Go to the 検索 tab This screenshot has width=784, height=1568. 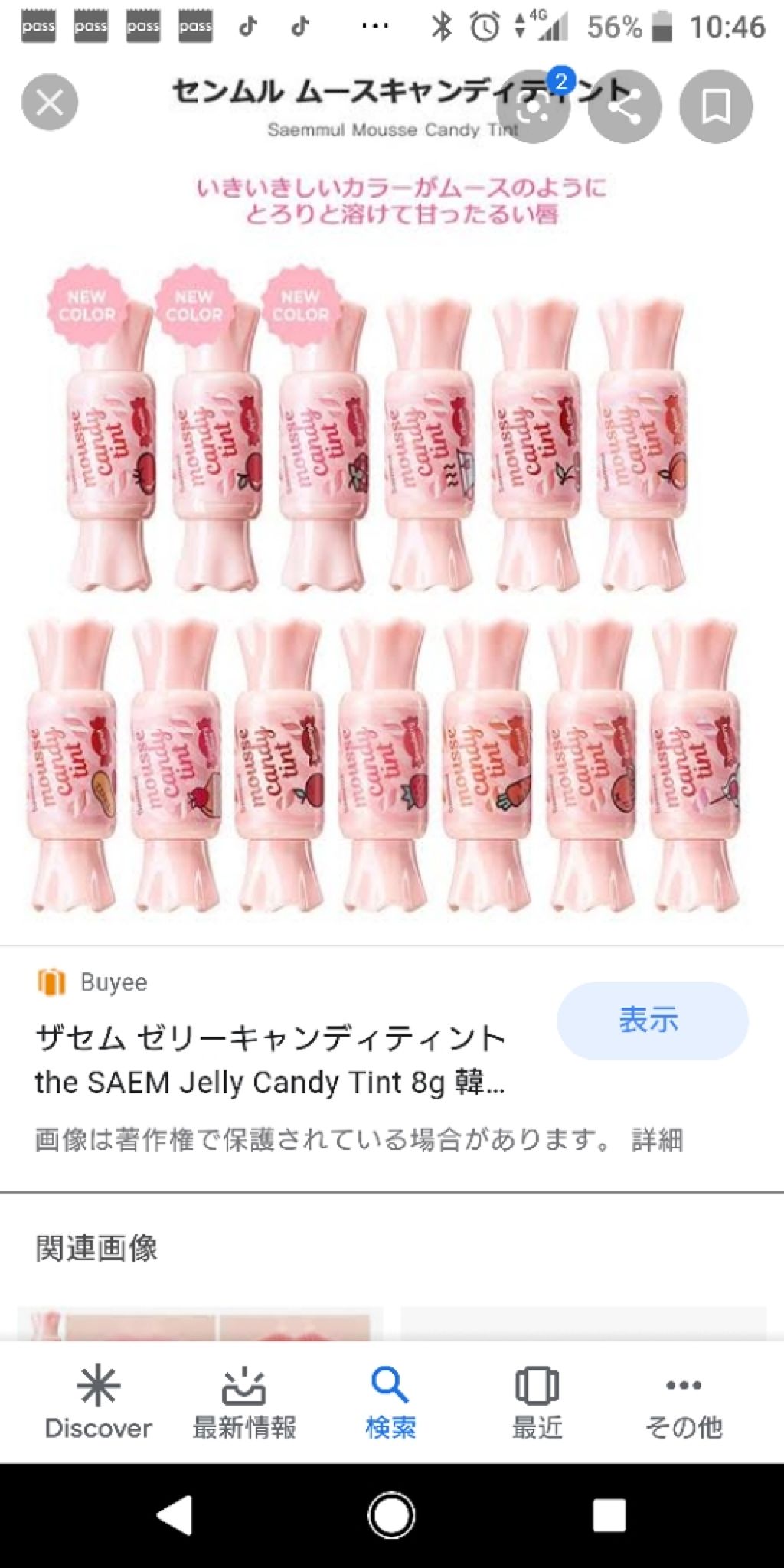tap(390, 1402)
